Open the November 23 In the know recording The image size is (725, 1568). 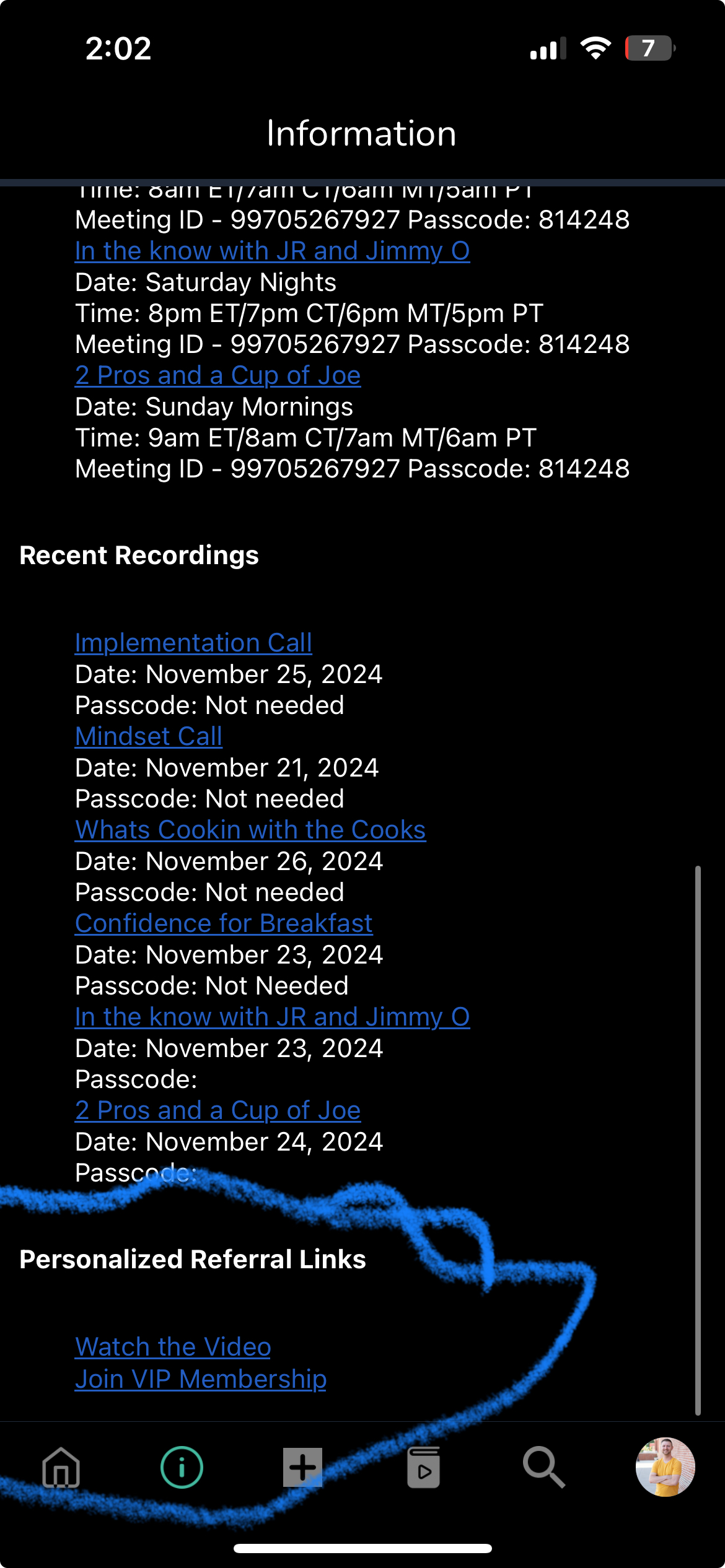tap(272, 1017)
